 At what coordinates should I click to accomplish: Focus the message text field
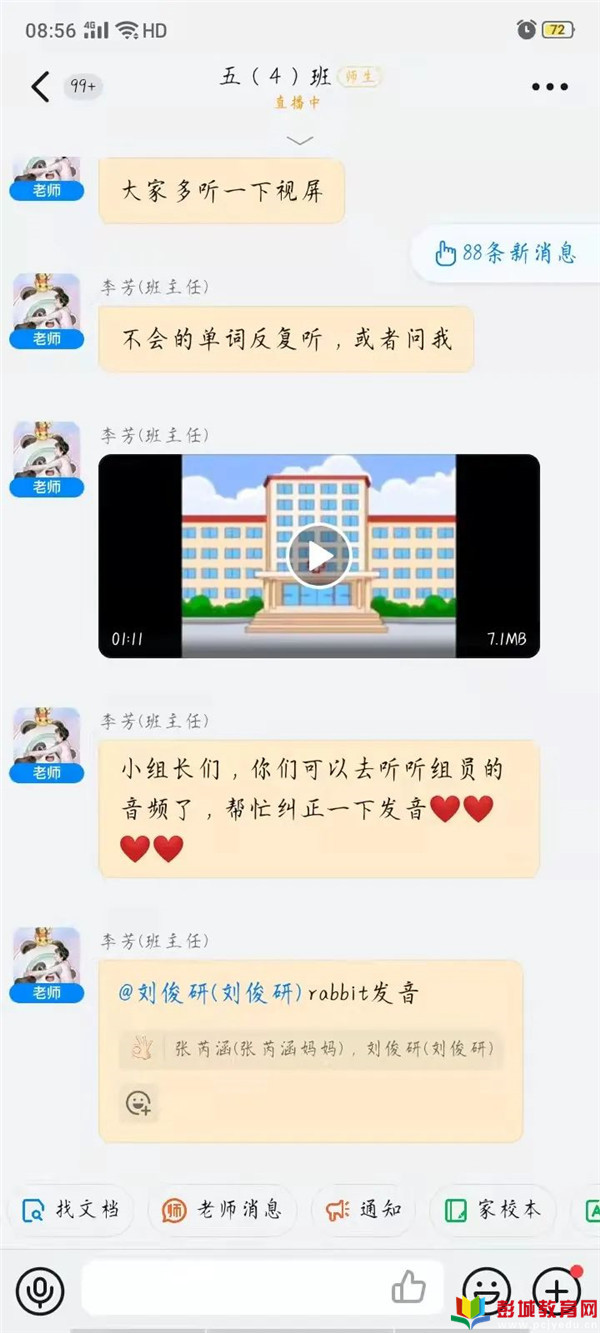(x=240, y=1288)
